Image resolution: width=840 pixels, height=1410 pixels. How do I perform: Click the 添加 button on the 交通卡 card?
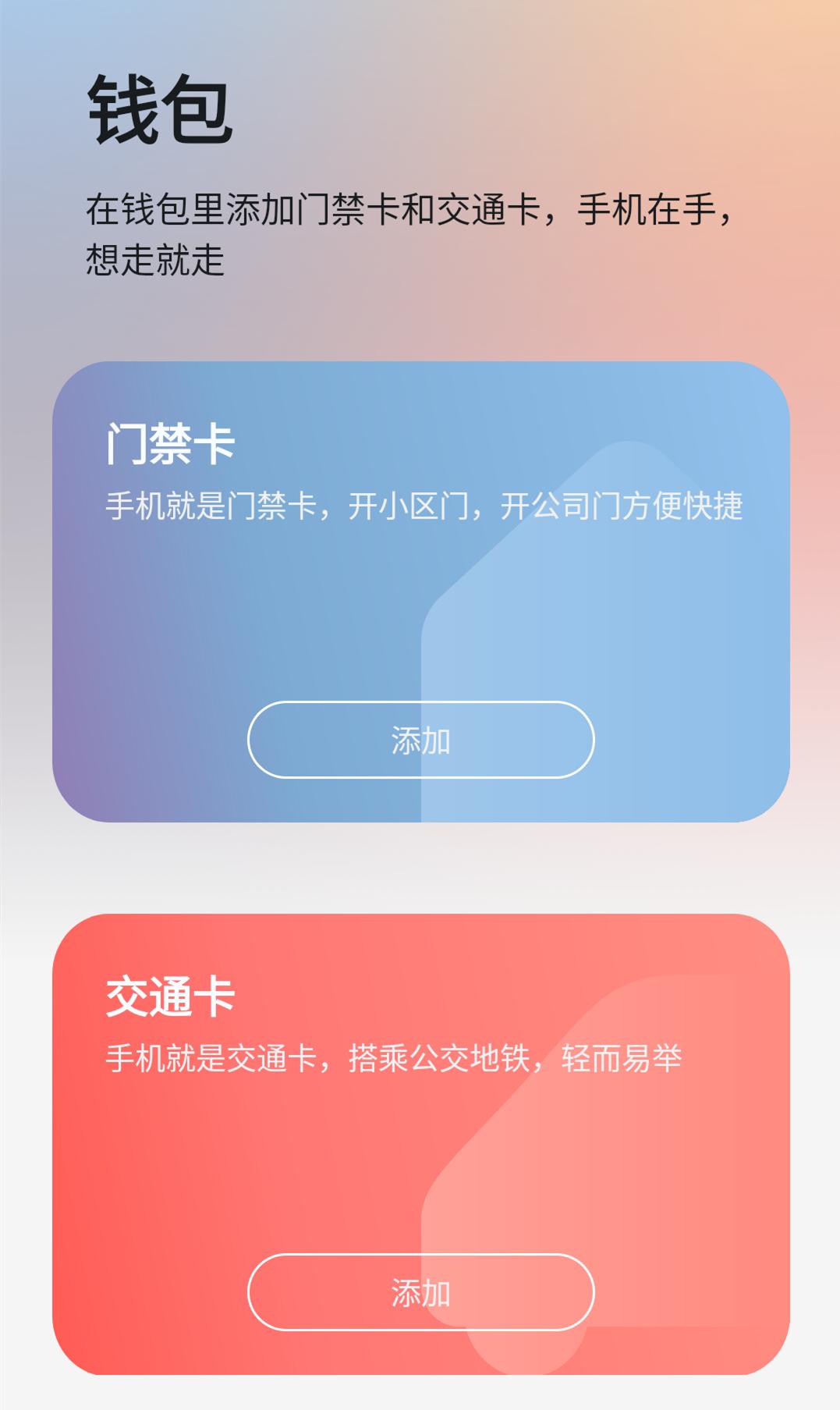420,1291
